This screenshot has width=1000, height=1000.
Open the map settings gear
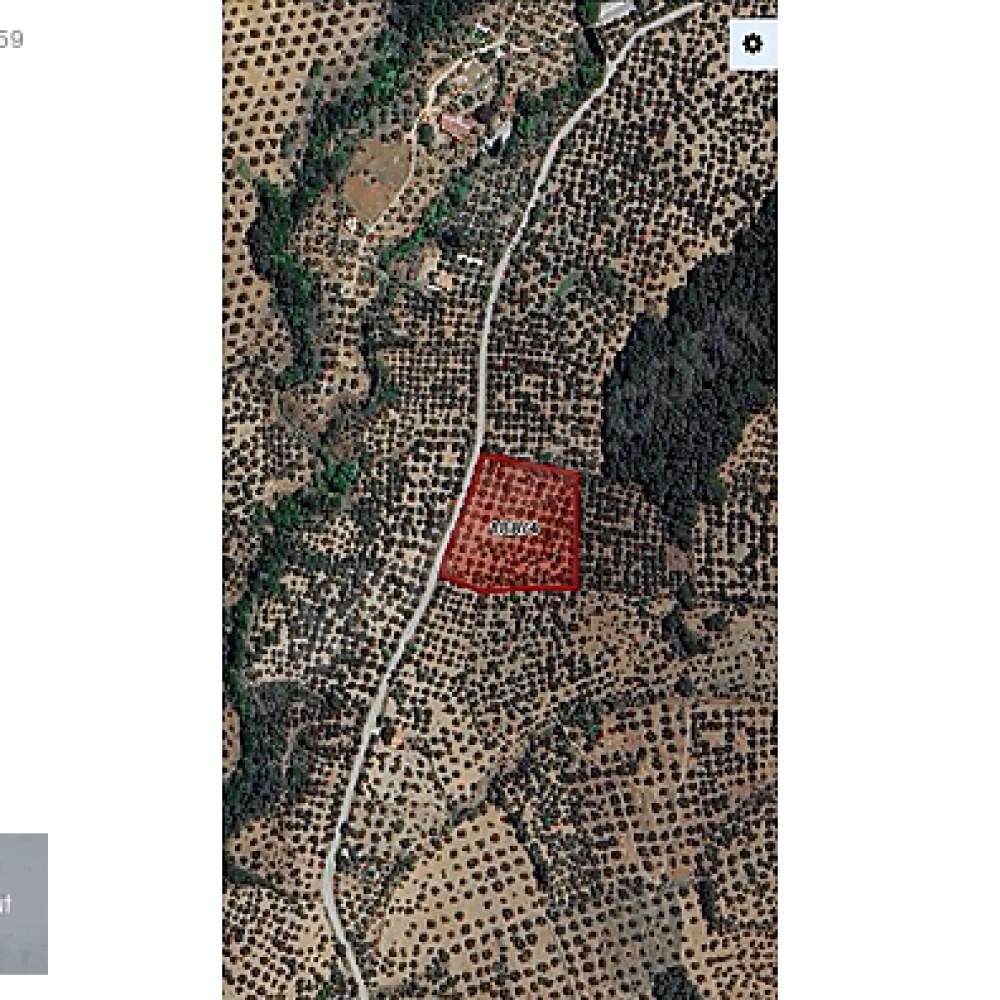coord(752,44)
